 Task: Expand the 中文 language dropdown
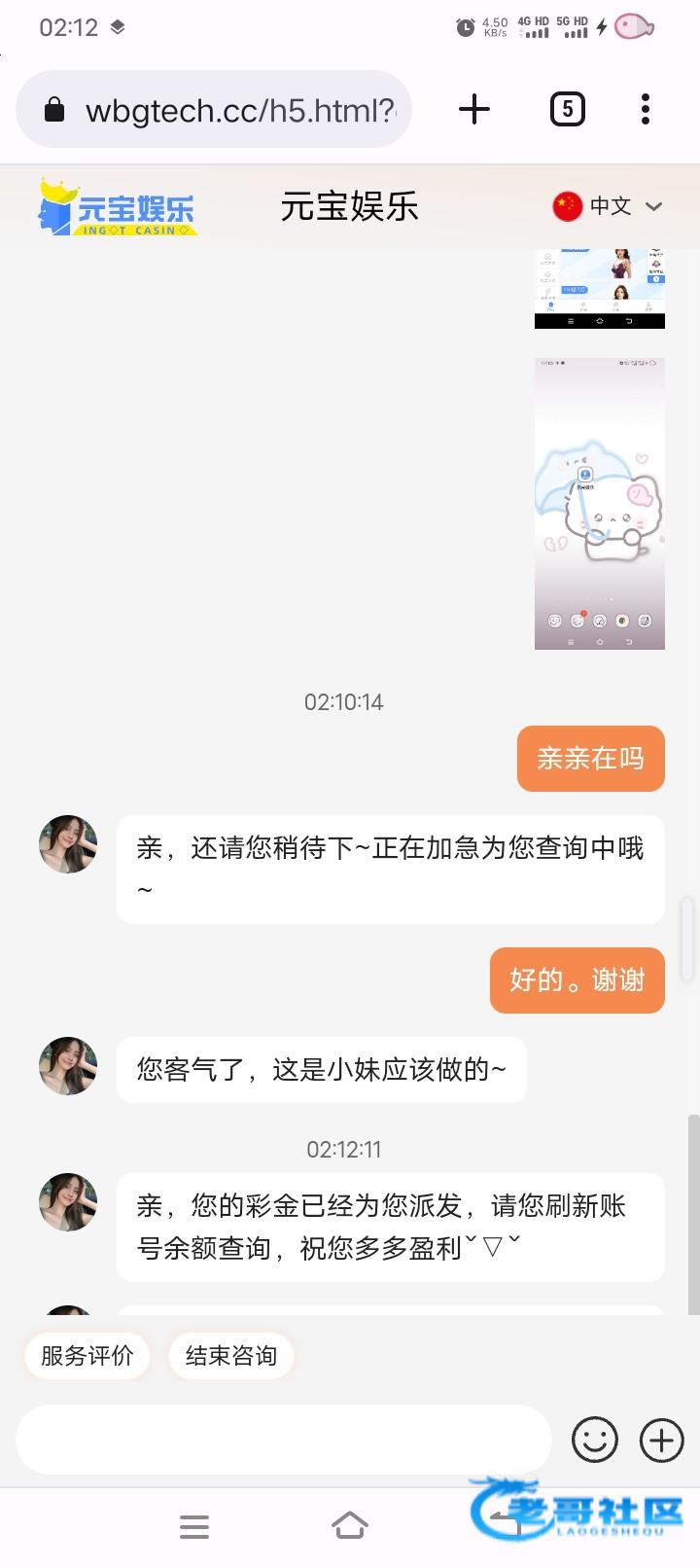tap(608, 206)
